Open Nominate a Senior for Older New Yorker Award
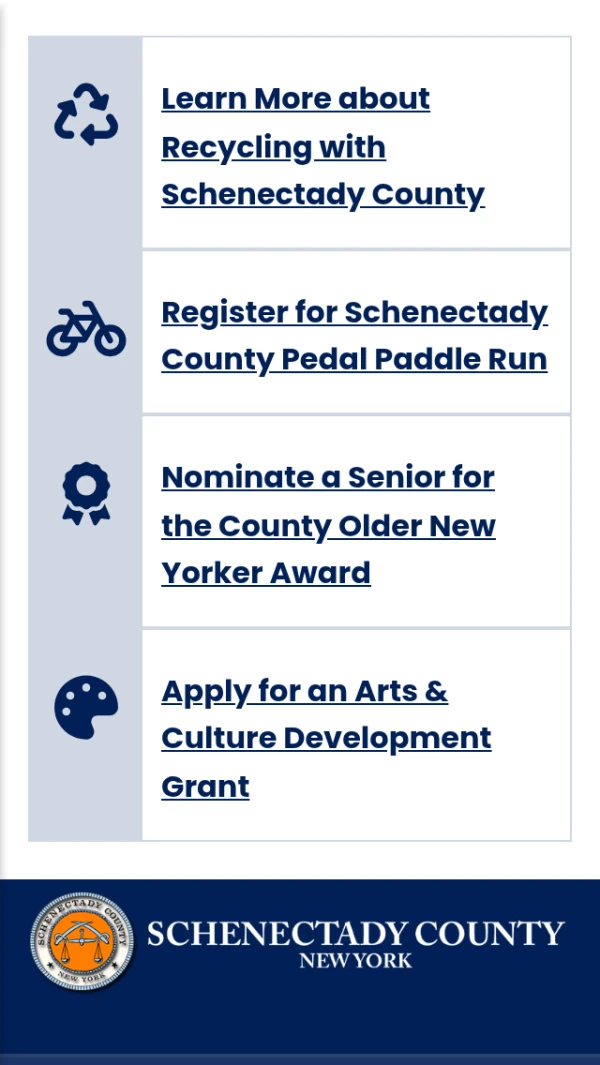This screenshot has width=600, height=1065. point(328,525)
